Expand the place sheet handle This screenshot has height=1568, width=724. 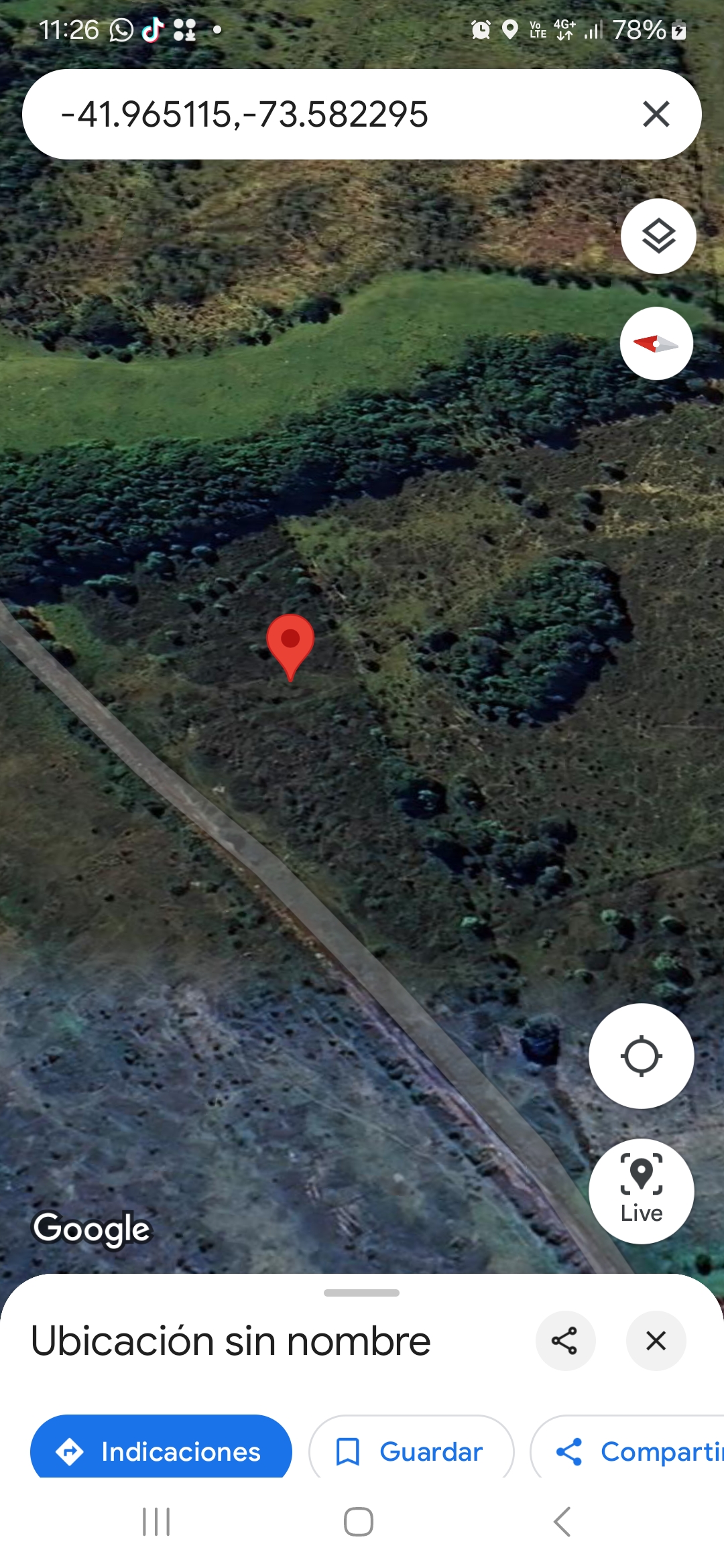[361, 1293]
